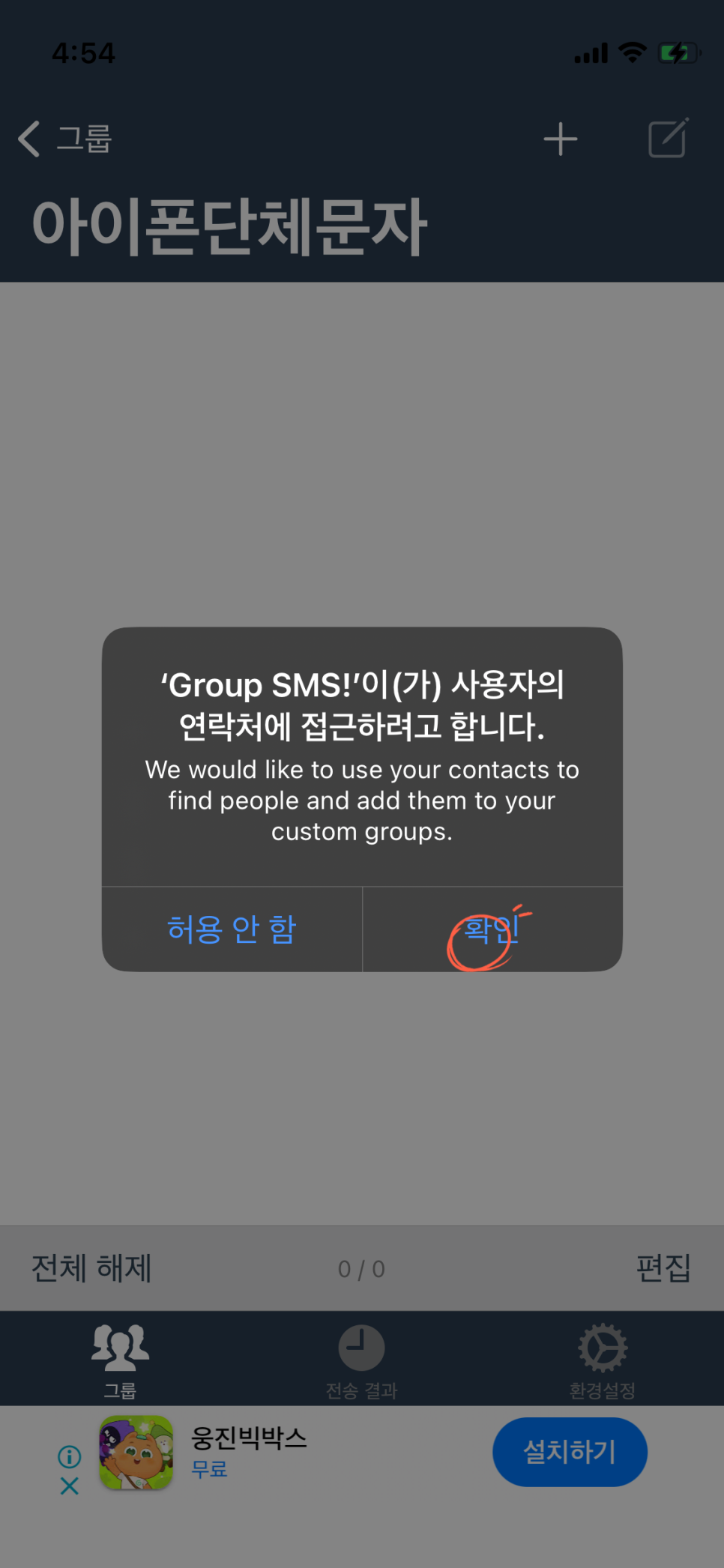724x1568 pixels.
Task: Open the 환경설정 settings tab
Action: point(602,1360)
